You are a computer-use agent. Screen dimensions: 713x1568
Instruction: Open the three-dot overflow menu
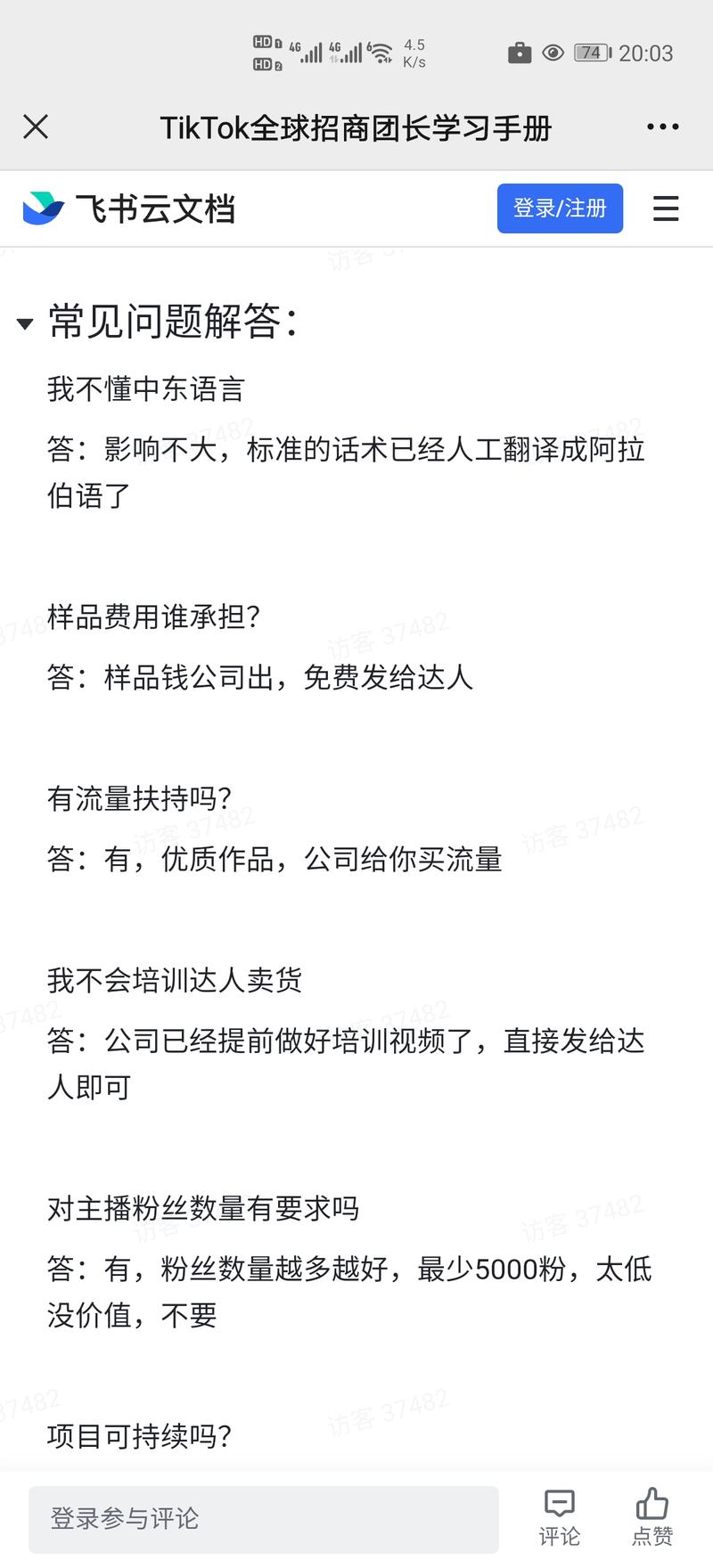click(662, 127)
